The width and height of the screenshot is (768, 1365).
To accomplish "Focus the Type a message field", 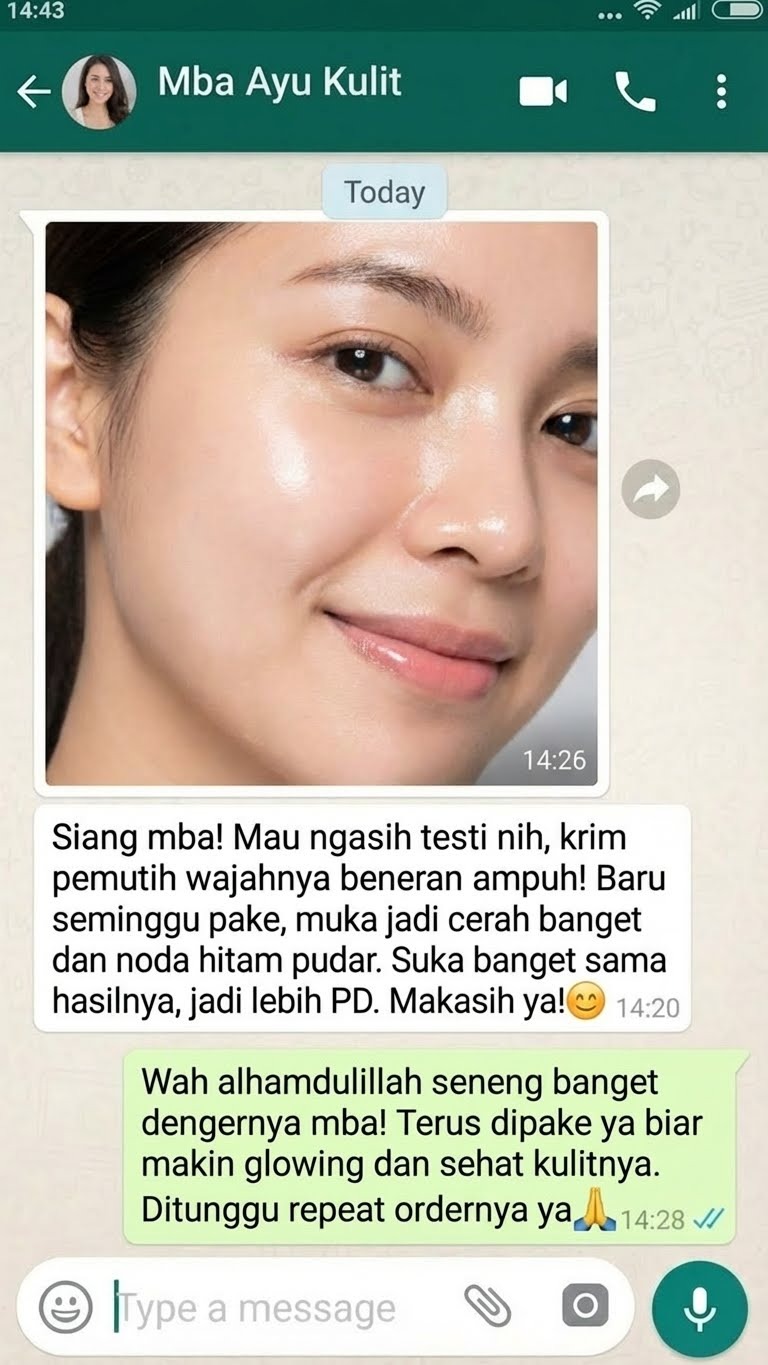I will [280, 1308].
